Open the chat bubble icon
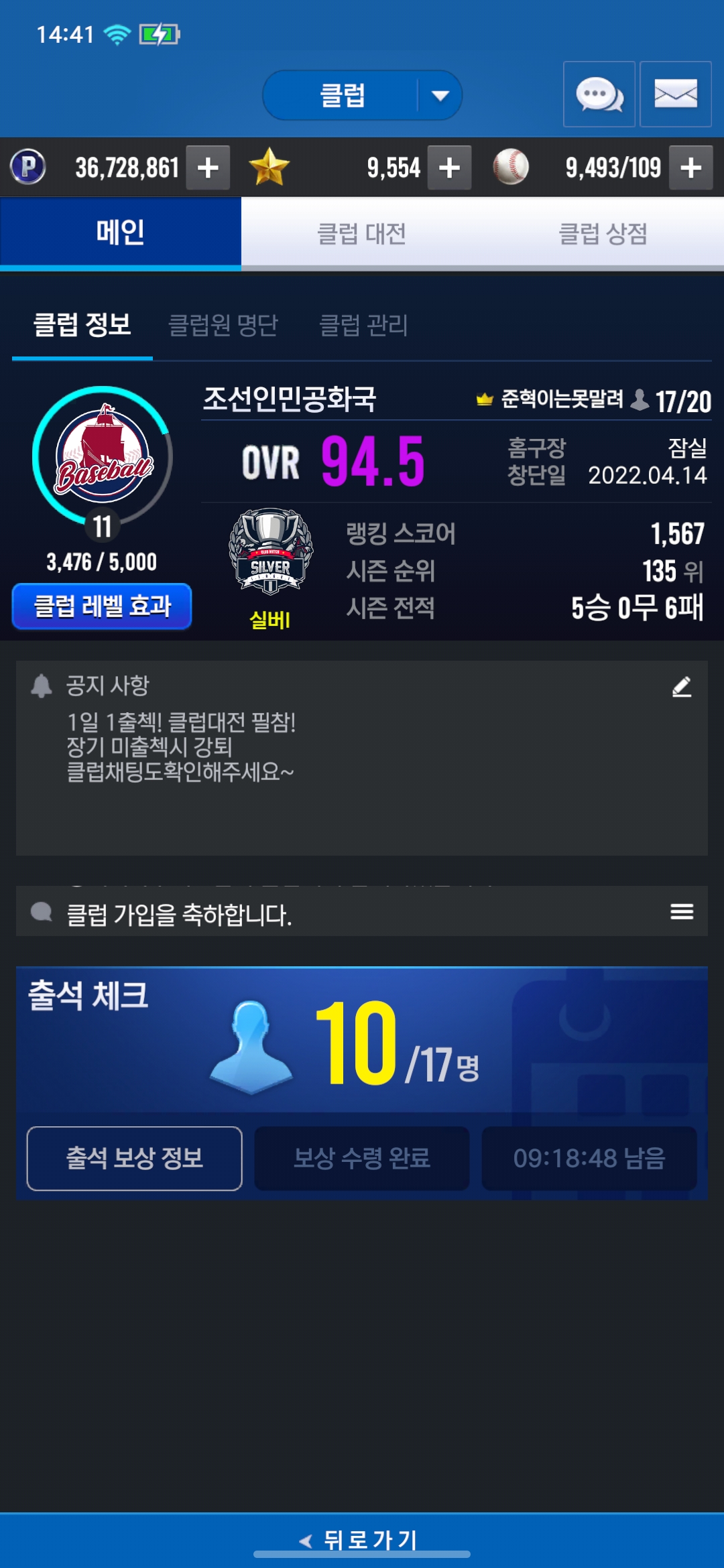The image size is (724, 1568). click(599, 94)
